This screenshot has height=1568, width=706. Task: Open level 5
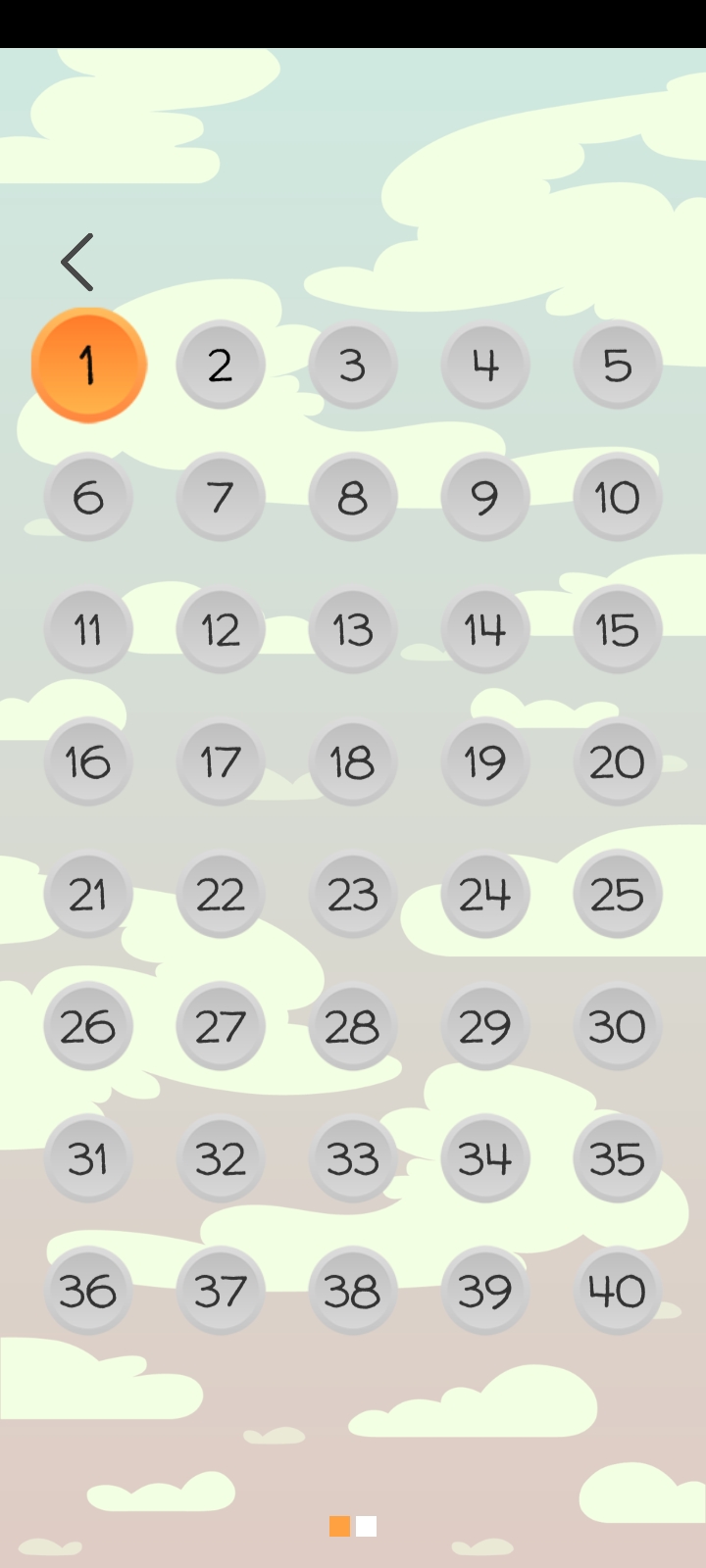pyautogui.click(x=618, y=365)
